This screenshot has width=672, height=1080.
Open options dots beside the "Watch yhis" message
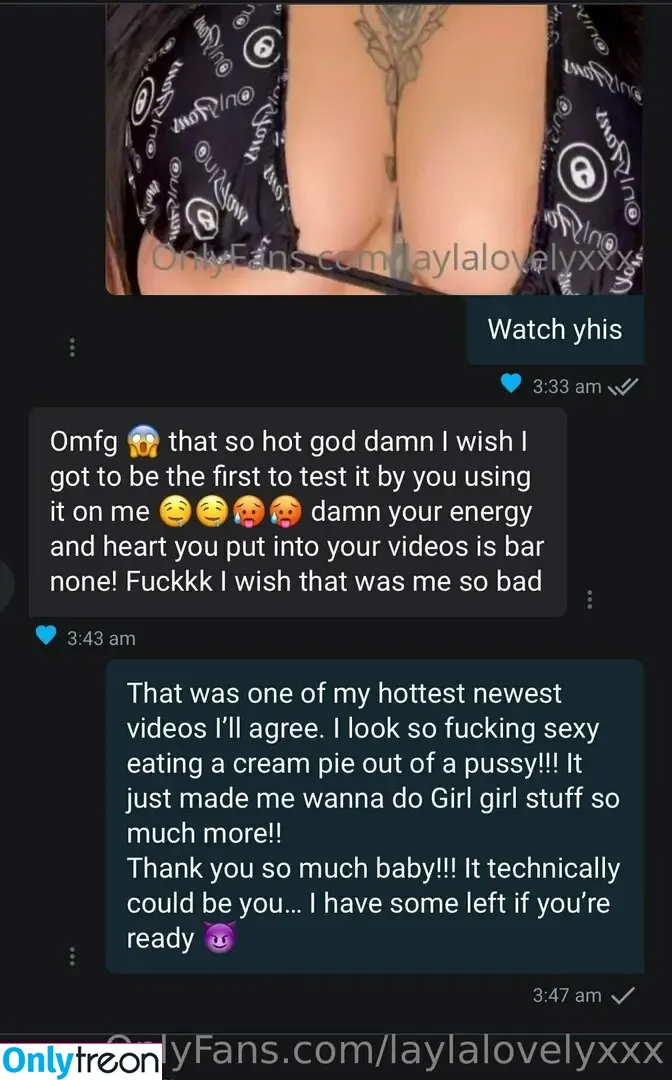coord(72,349)
